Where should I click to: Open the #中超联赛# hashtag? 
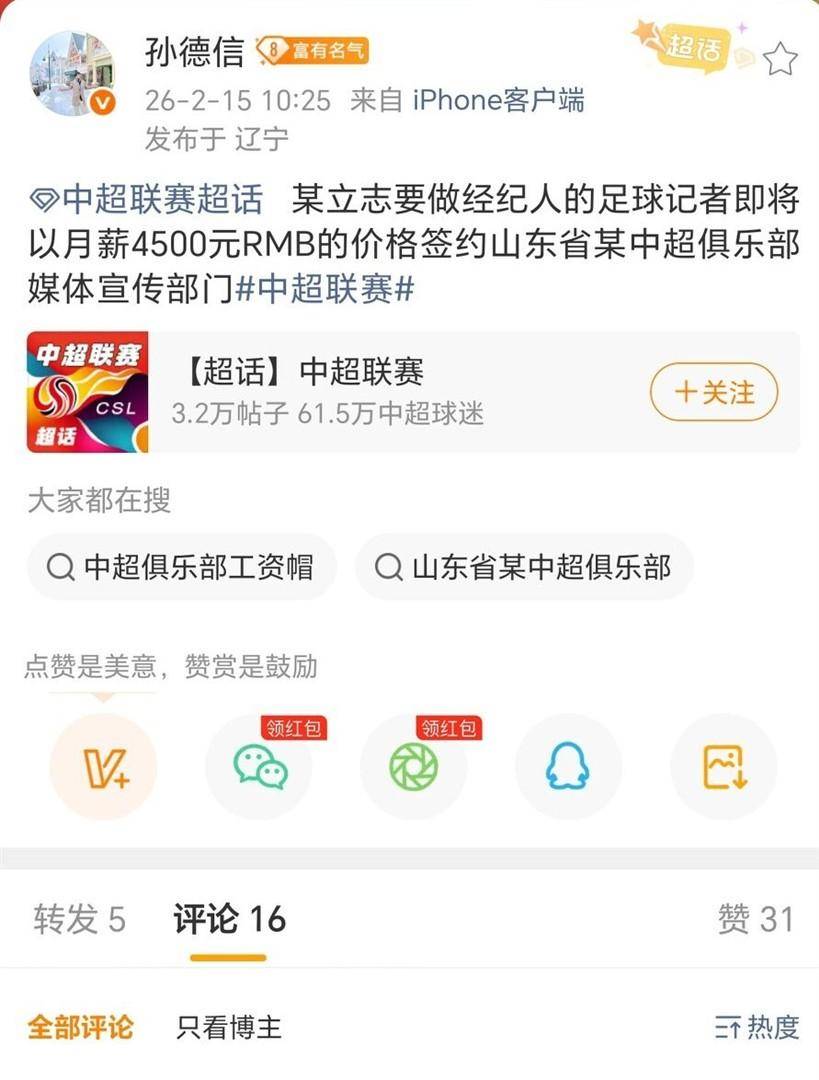pos(325,289)
